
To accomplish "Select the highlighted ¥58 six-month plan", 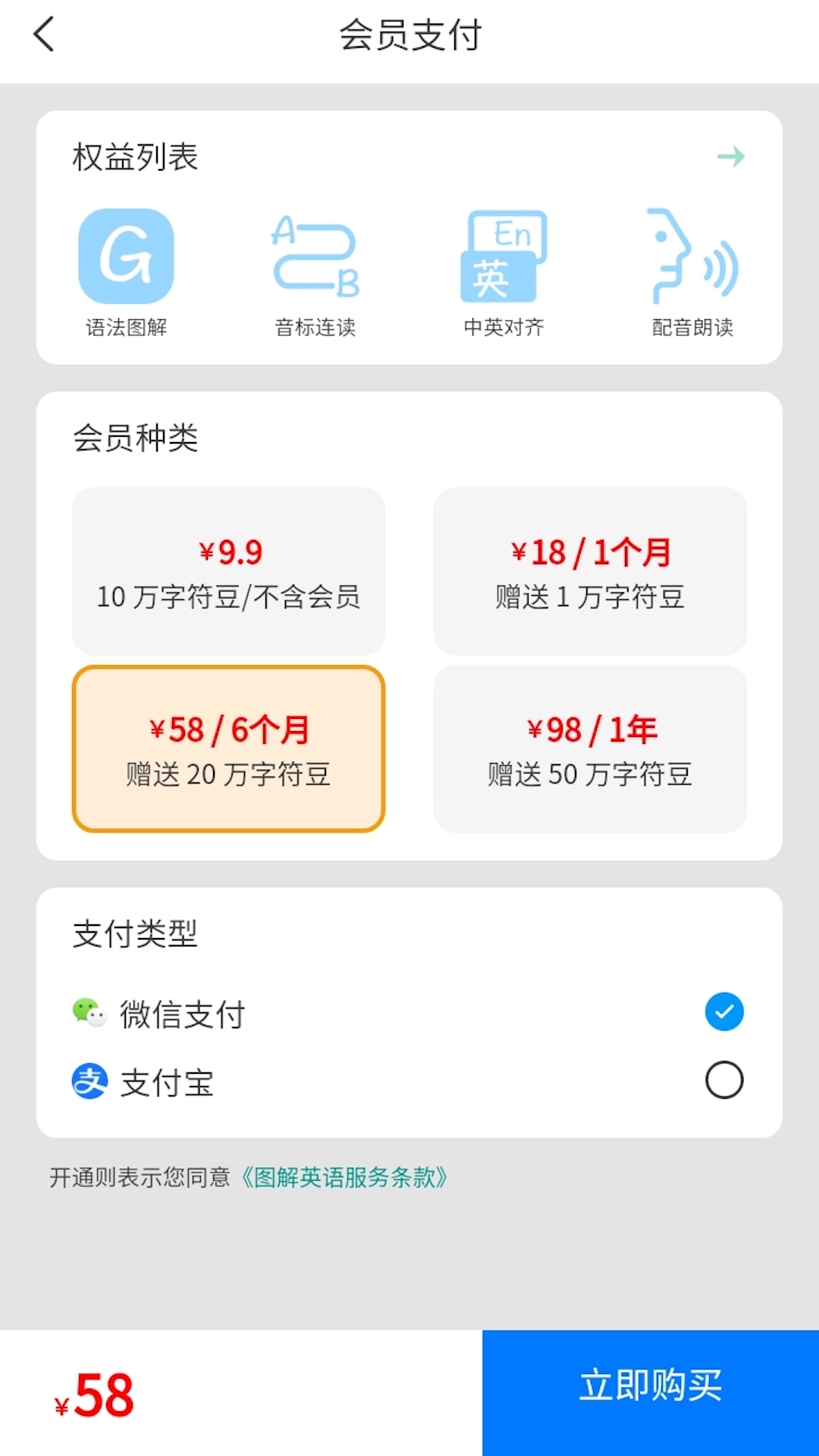I will tap(228, 748).
